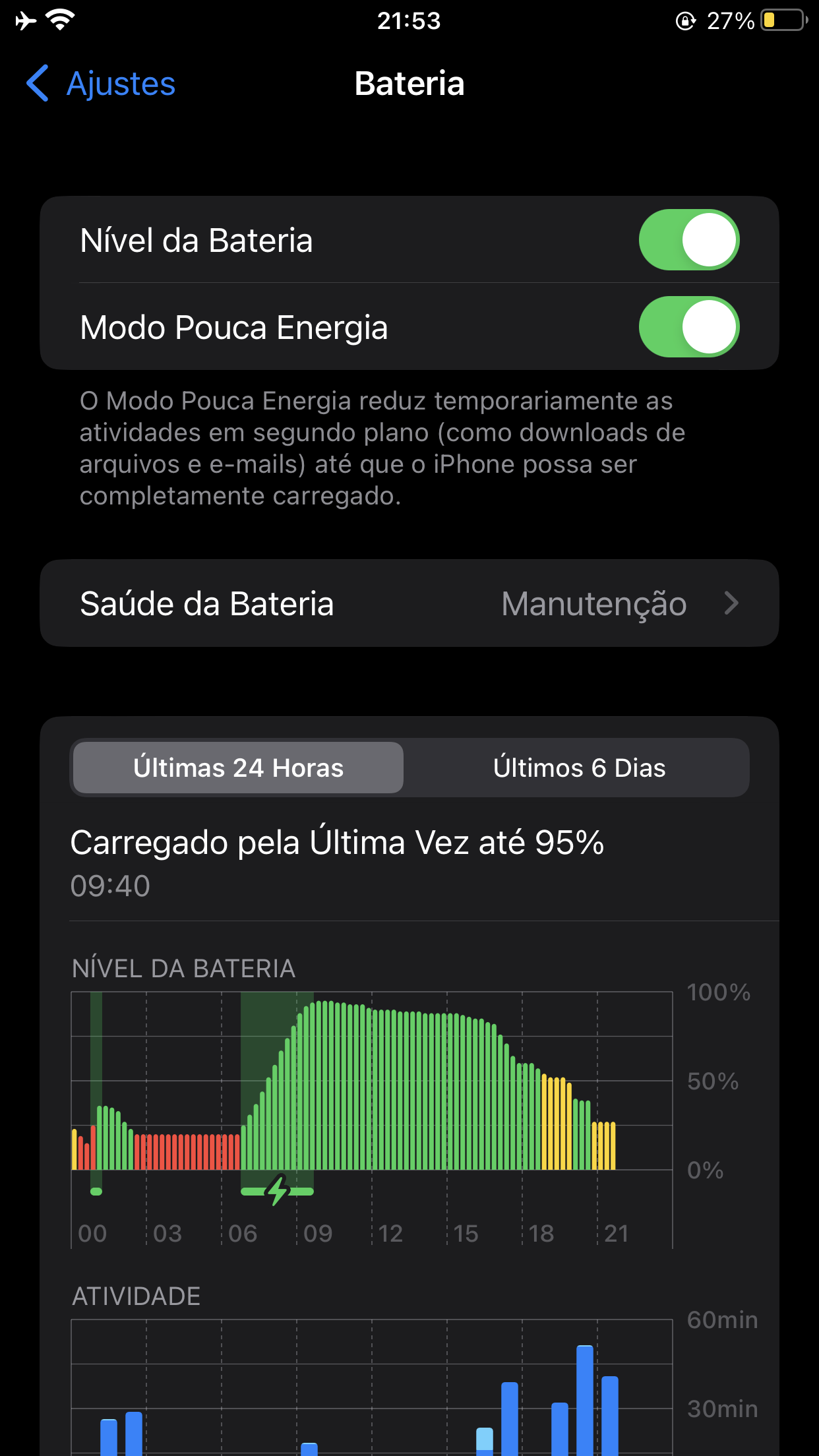Disable Modo Pouca Energia
The width and height of the screenshot is (819, 1456).
(x=688, y=327)
